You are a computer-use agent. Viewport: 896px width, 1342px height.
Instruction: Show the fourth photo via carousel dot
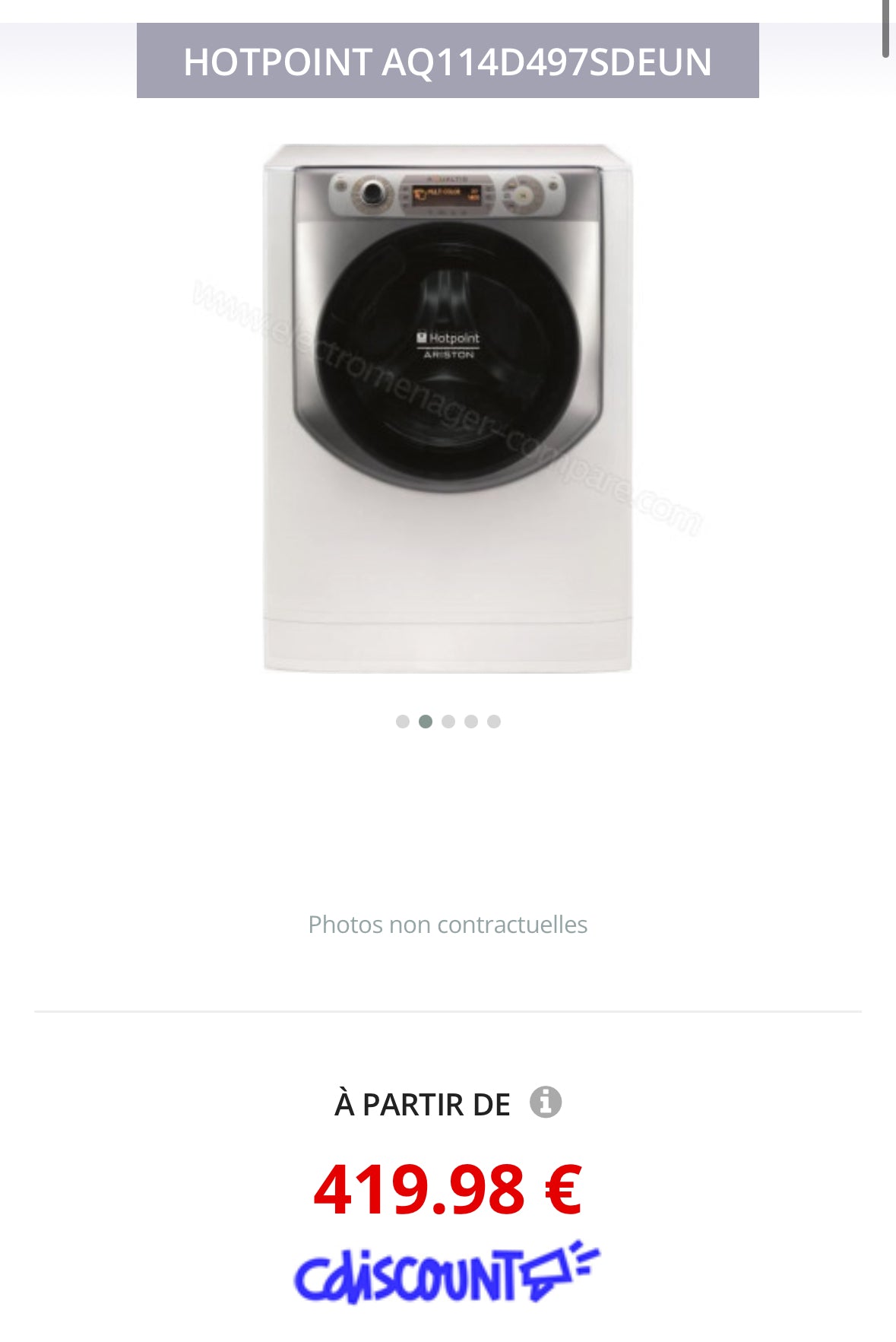471,722
